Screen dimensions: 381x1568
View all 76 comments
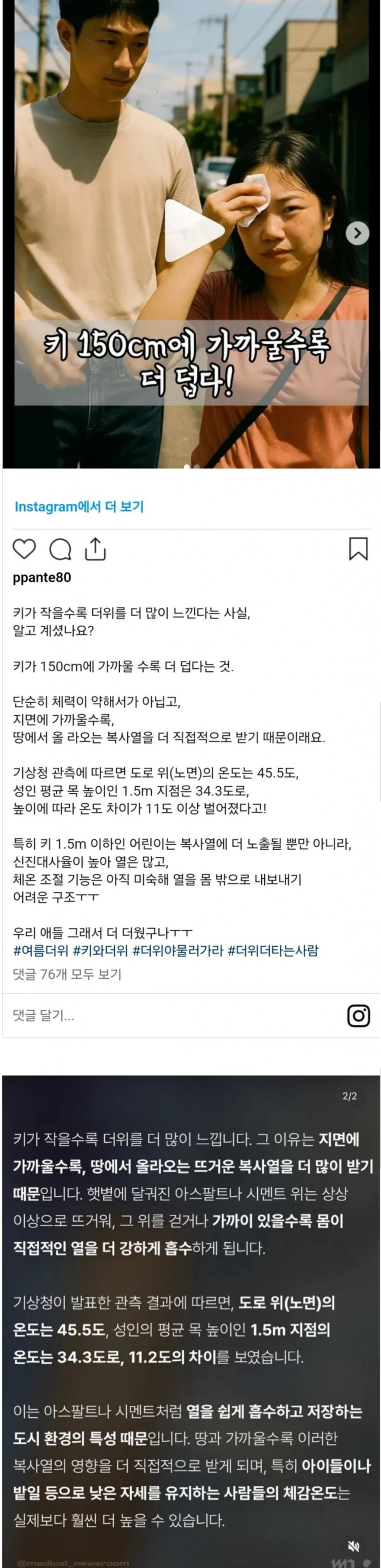pos(67,975)
